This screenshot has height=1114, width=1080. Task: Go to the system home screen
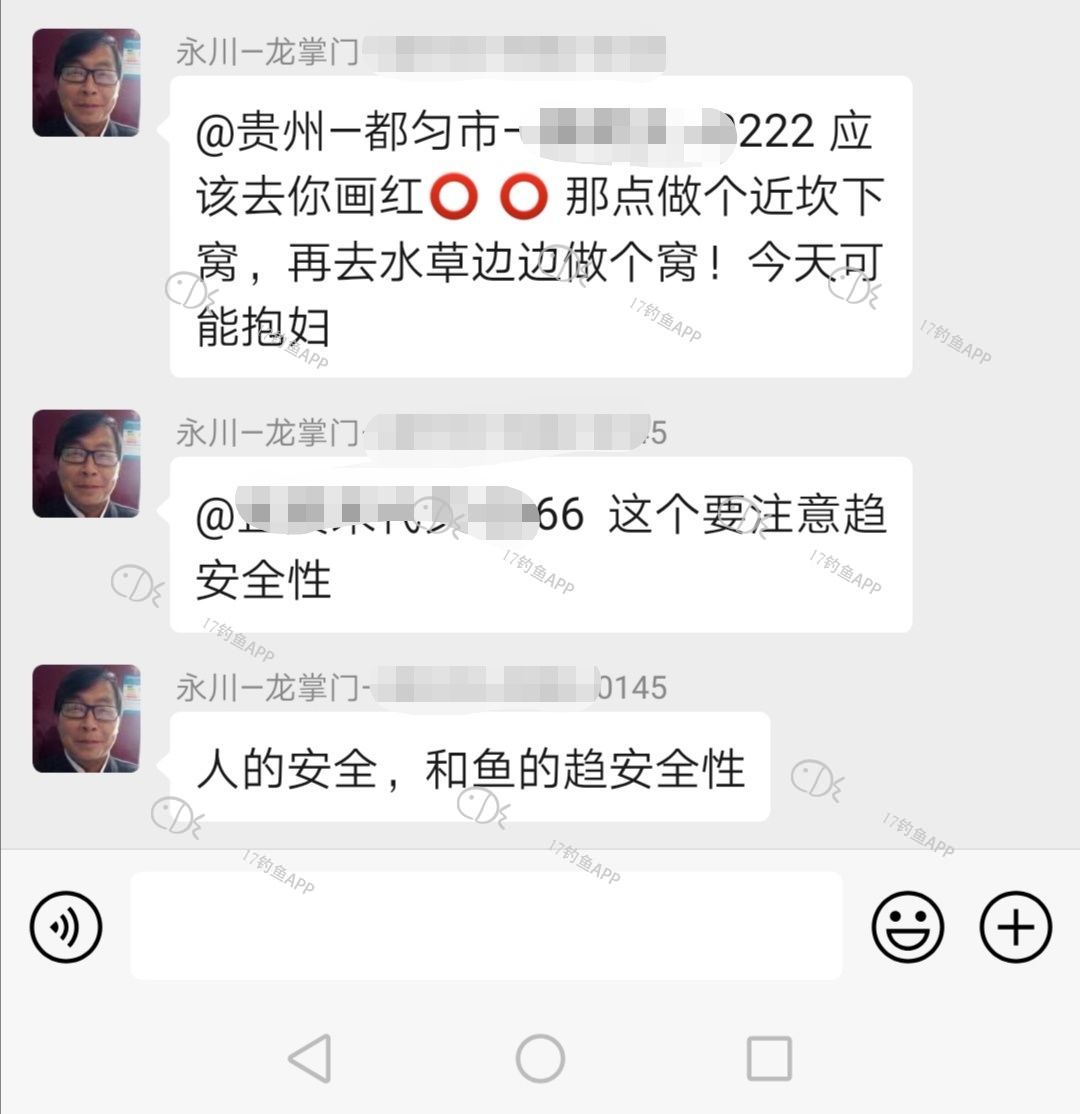(540, 1058)
